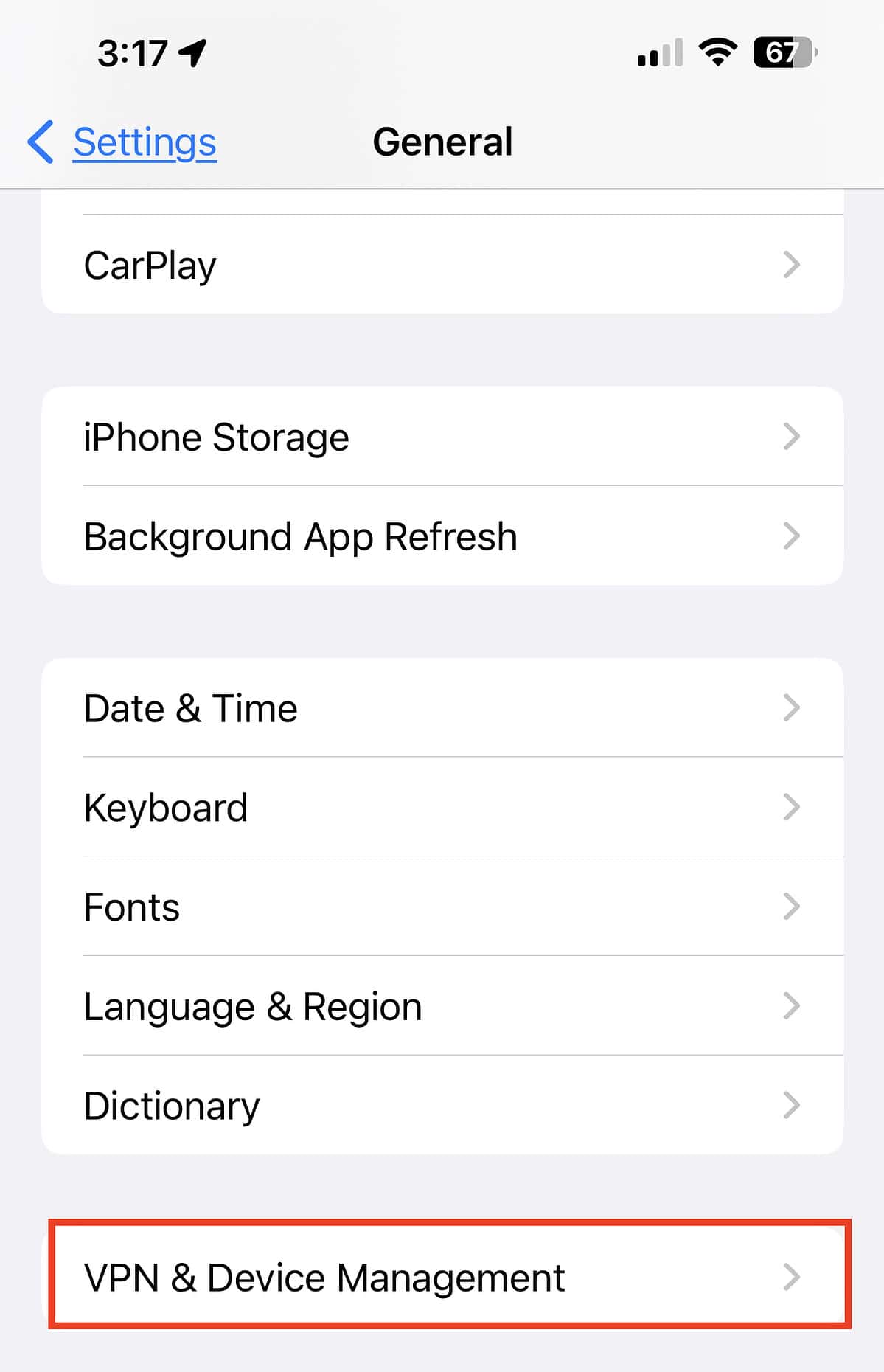
Task: Tap the chevron next to Fonts
Action: (x=793, y=907)
